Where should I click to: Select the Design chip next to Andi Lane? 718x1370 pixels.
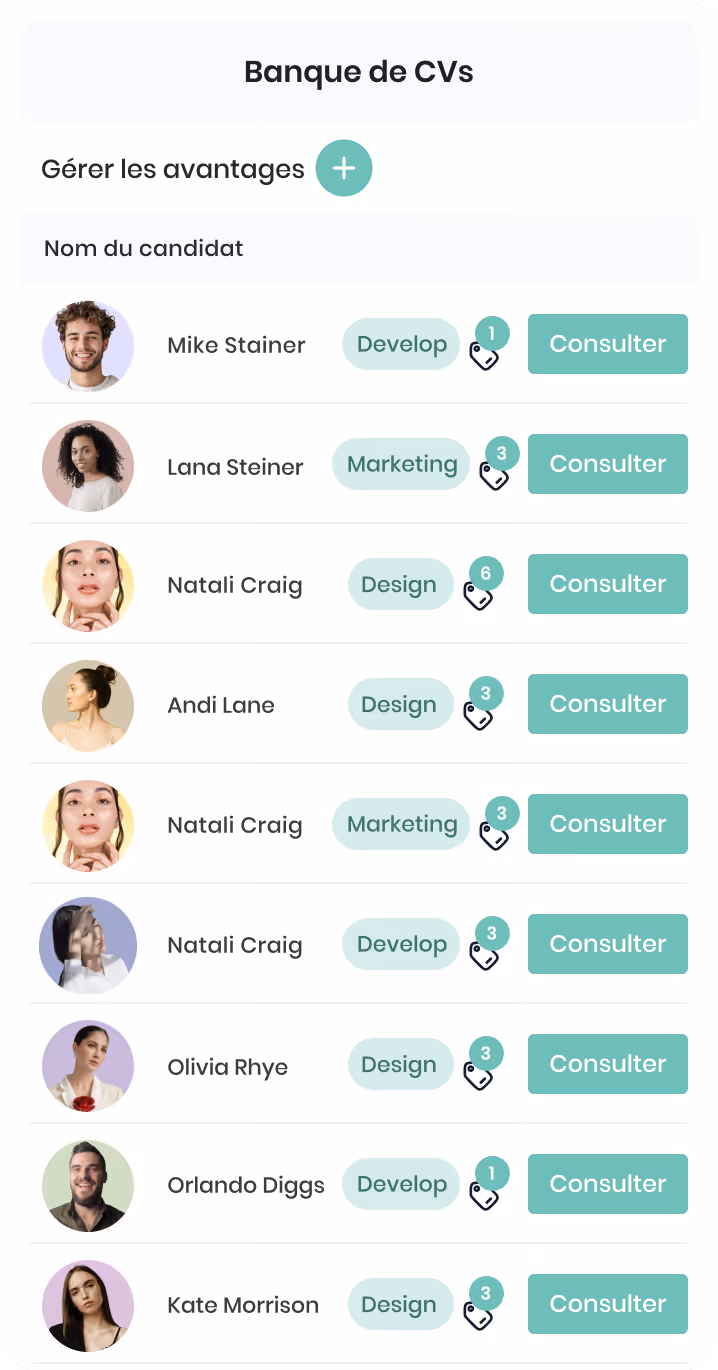click(400, 704)
